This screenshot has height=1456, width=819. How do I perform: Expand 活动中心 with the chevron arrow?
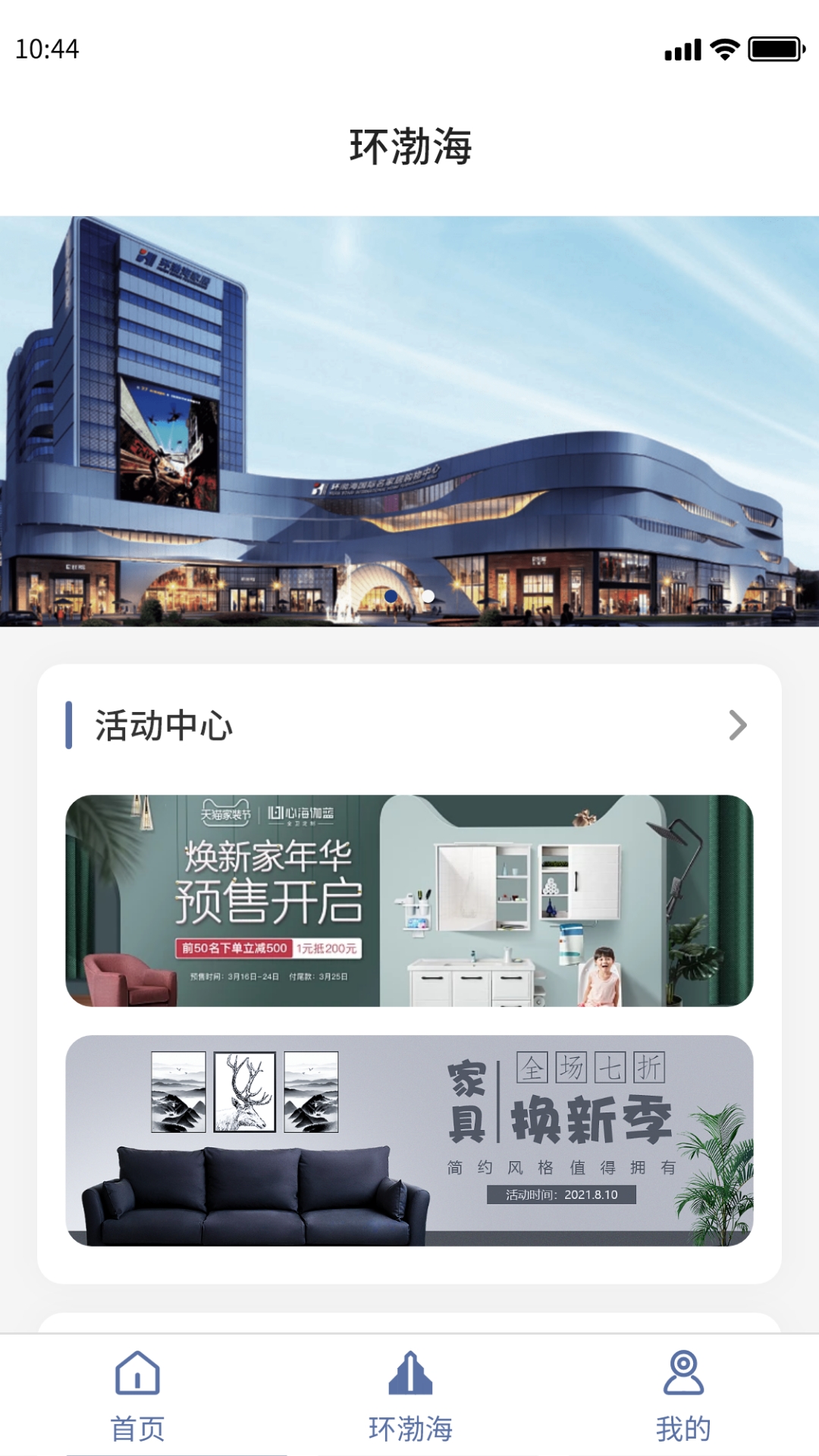737,725
